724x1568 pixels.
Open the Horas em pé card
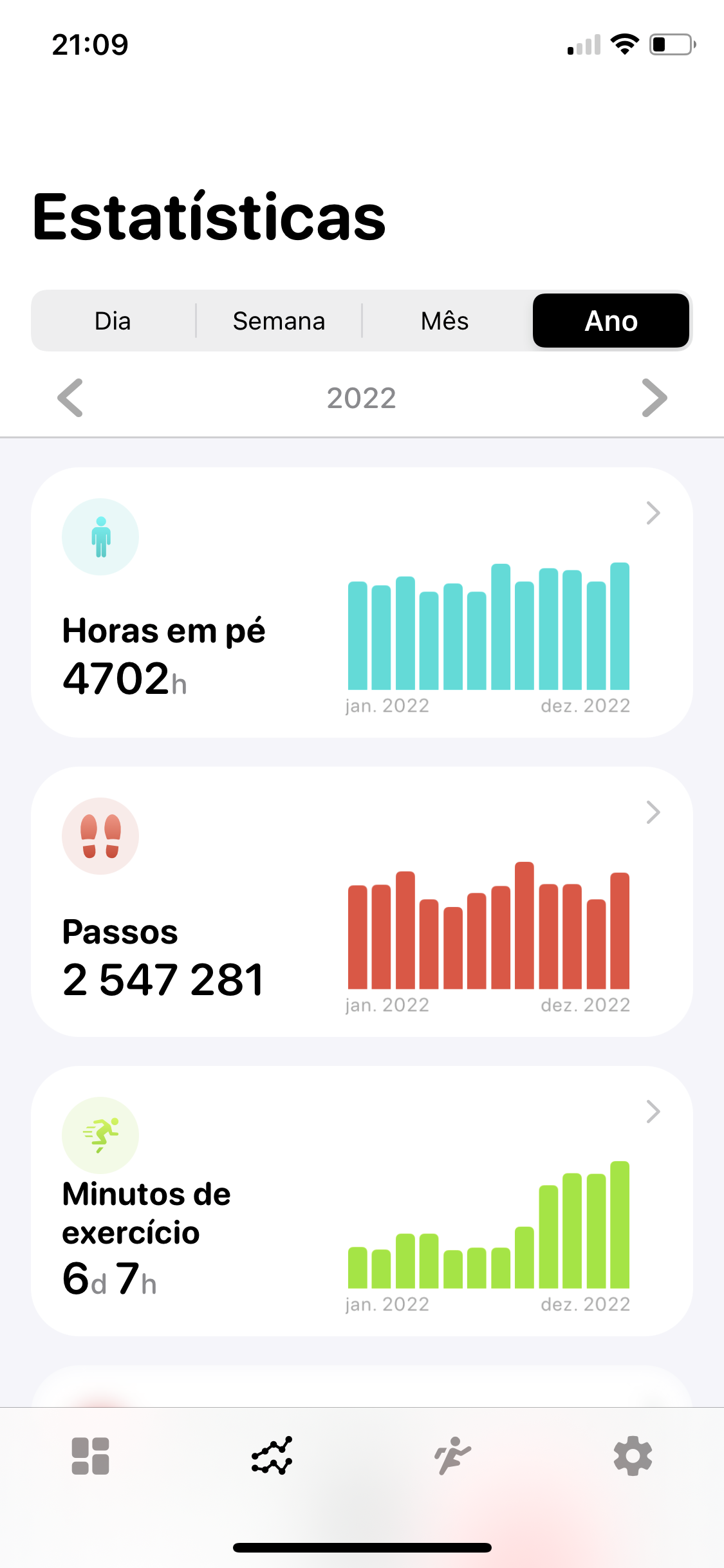(362, 602)
